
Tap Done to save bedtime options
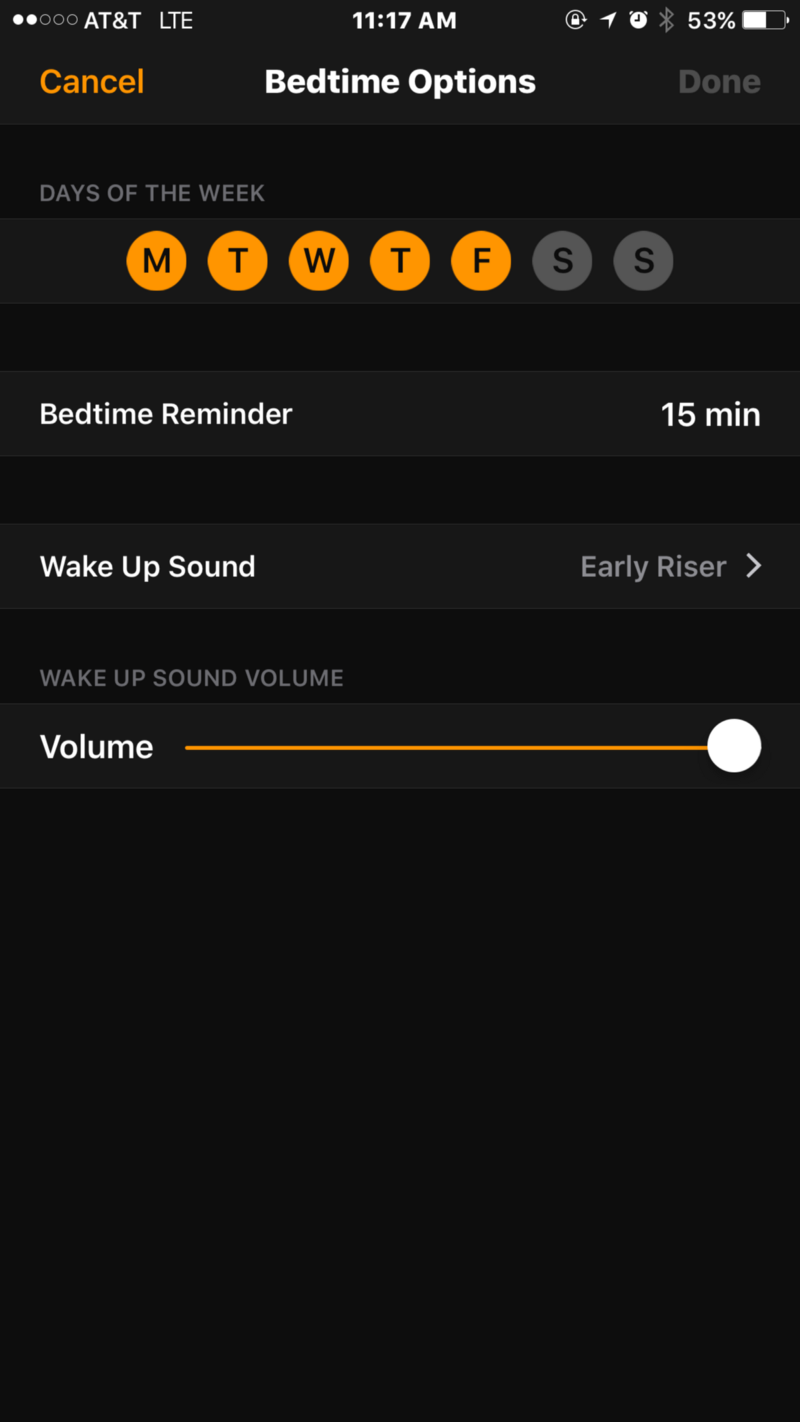(719, 82)
